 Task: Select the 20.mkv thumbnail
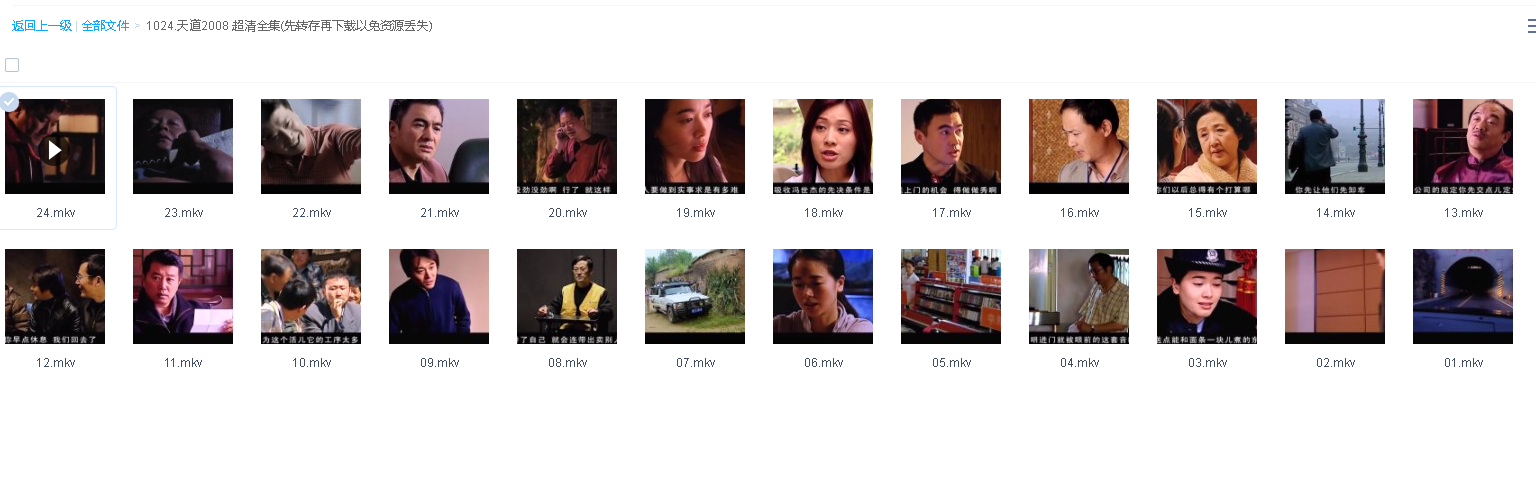click(x=567, y=146)
